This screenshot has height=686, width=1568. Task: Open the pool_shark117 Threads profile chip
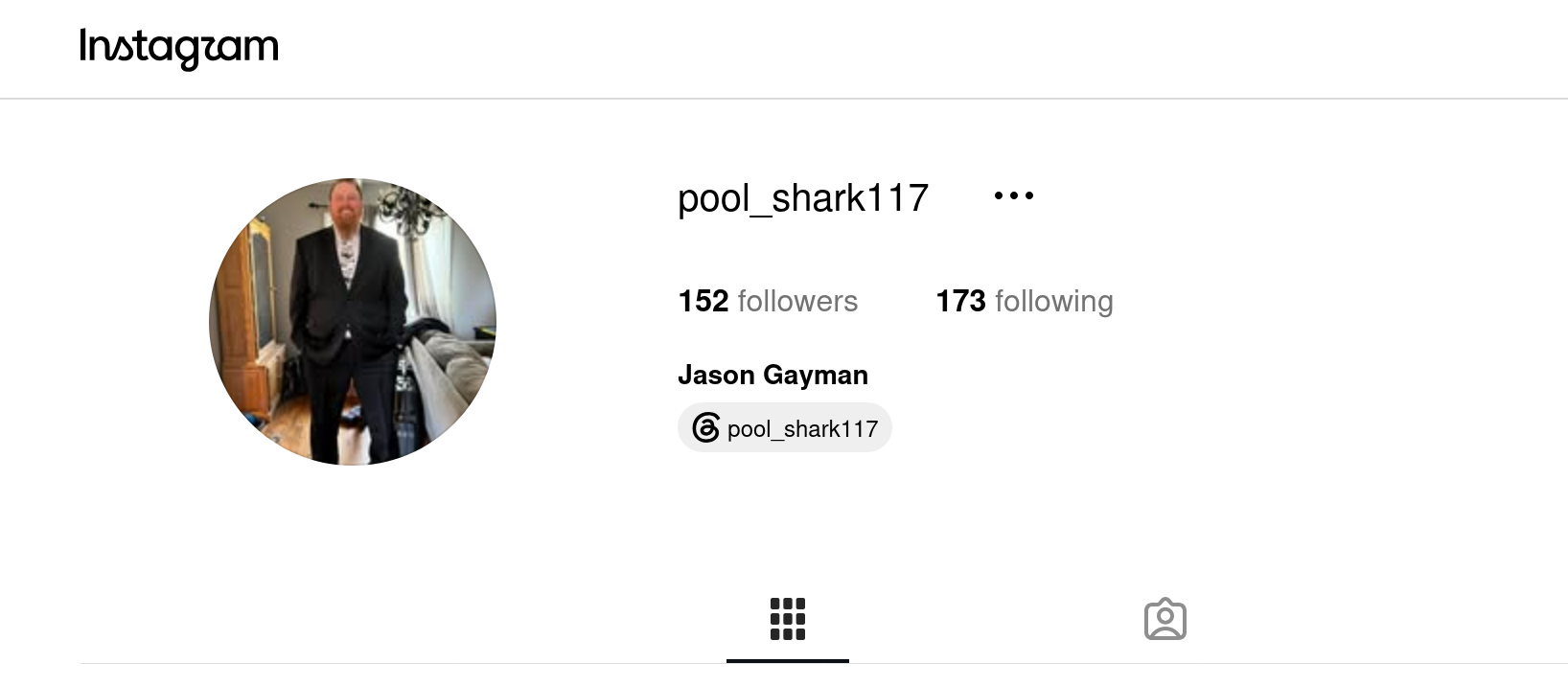click(x=785, y=427)
